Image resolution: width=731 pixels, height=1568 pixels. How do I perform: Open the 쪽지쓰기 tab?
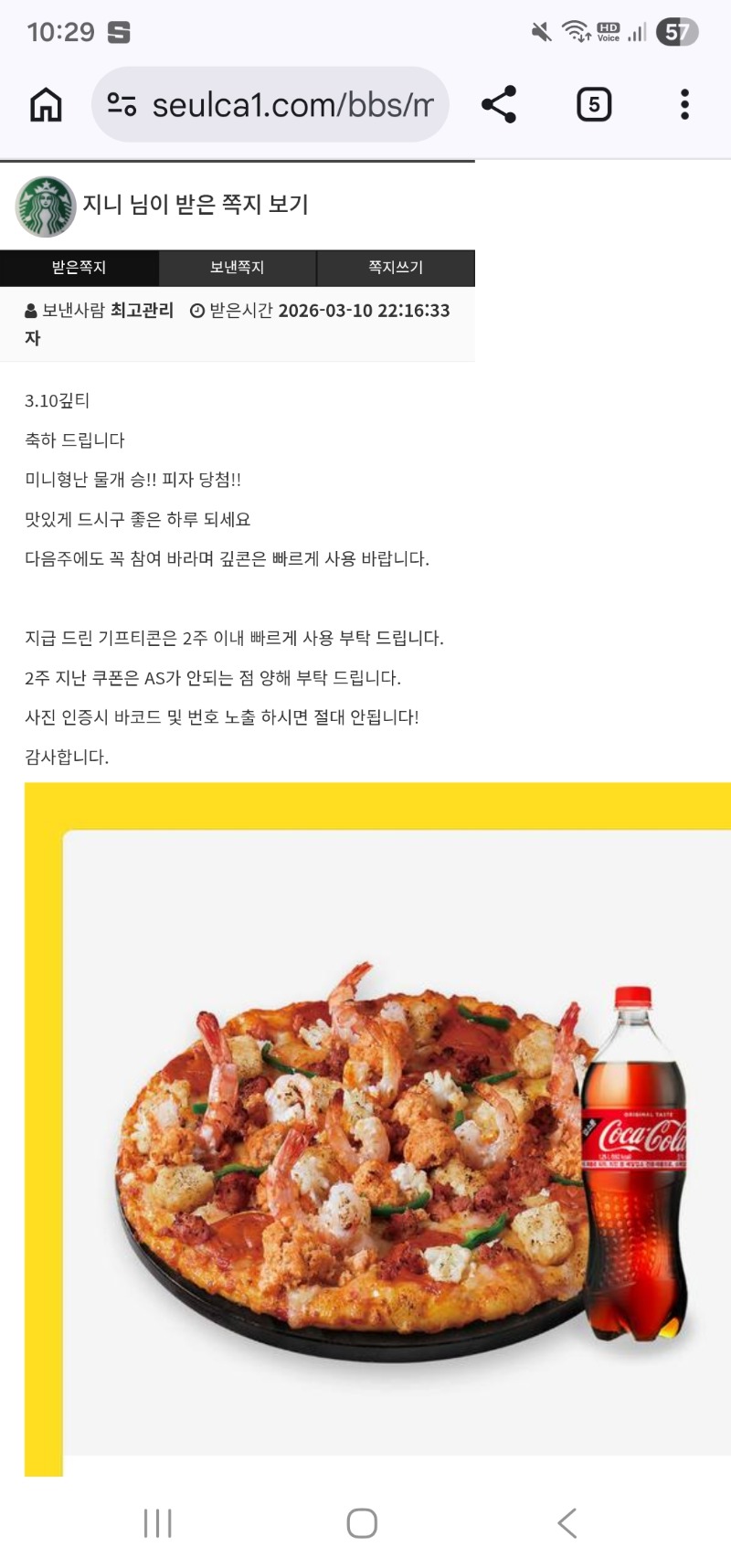tap(396, 268)
